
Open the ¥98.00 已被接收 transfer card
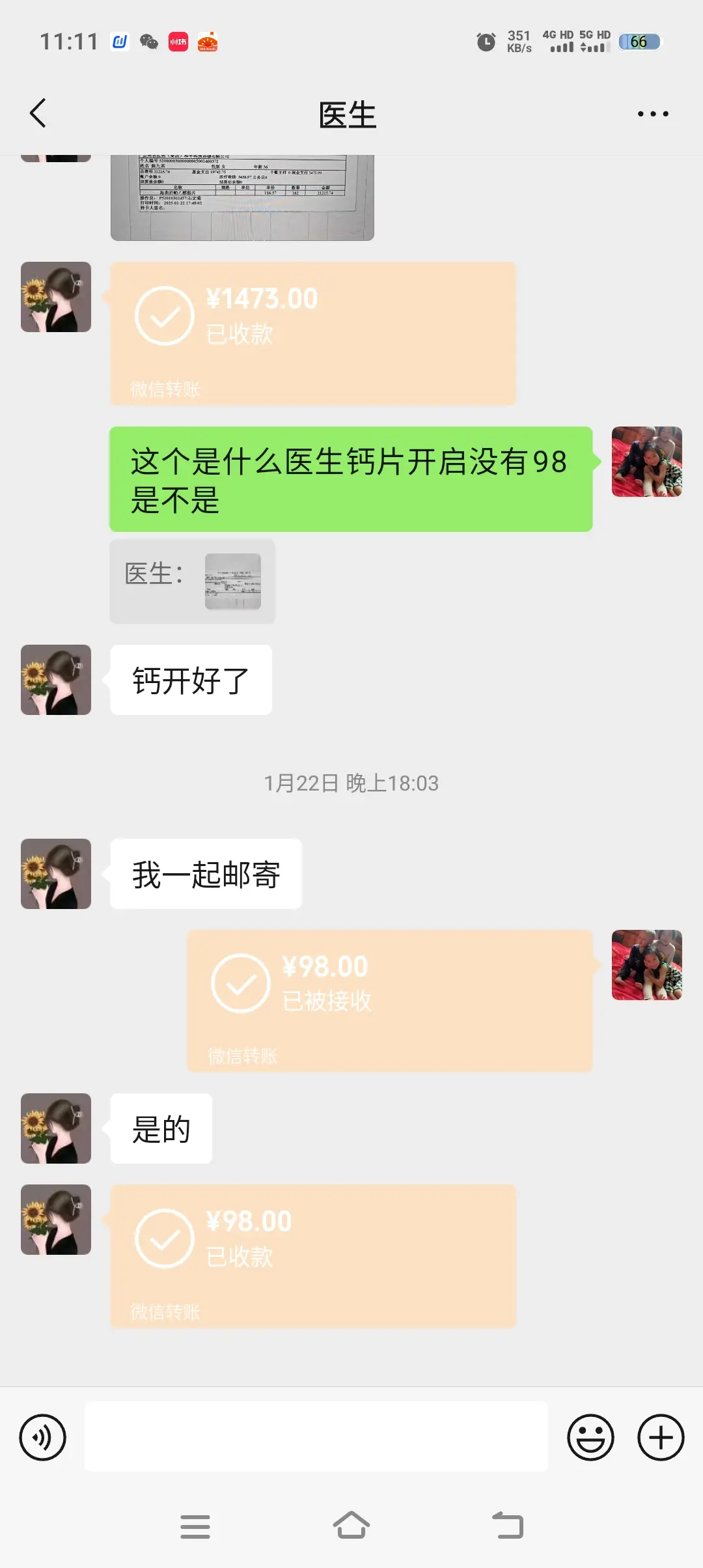pos(389,1000)
